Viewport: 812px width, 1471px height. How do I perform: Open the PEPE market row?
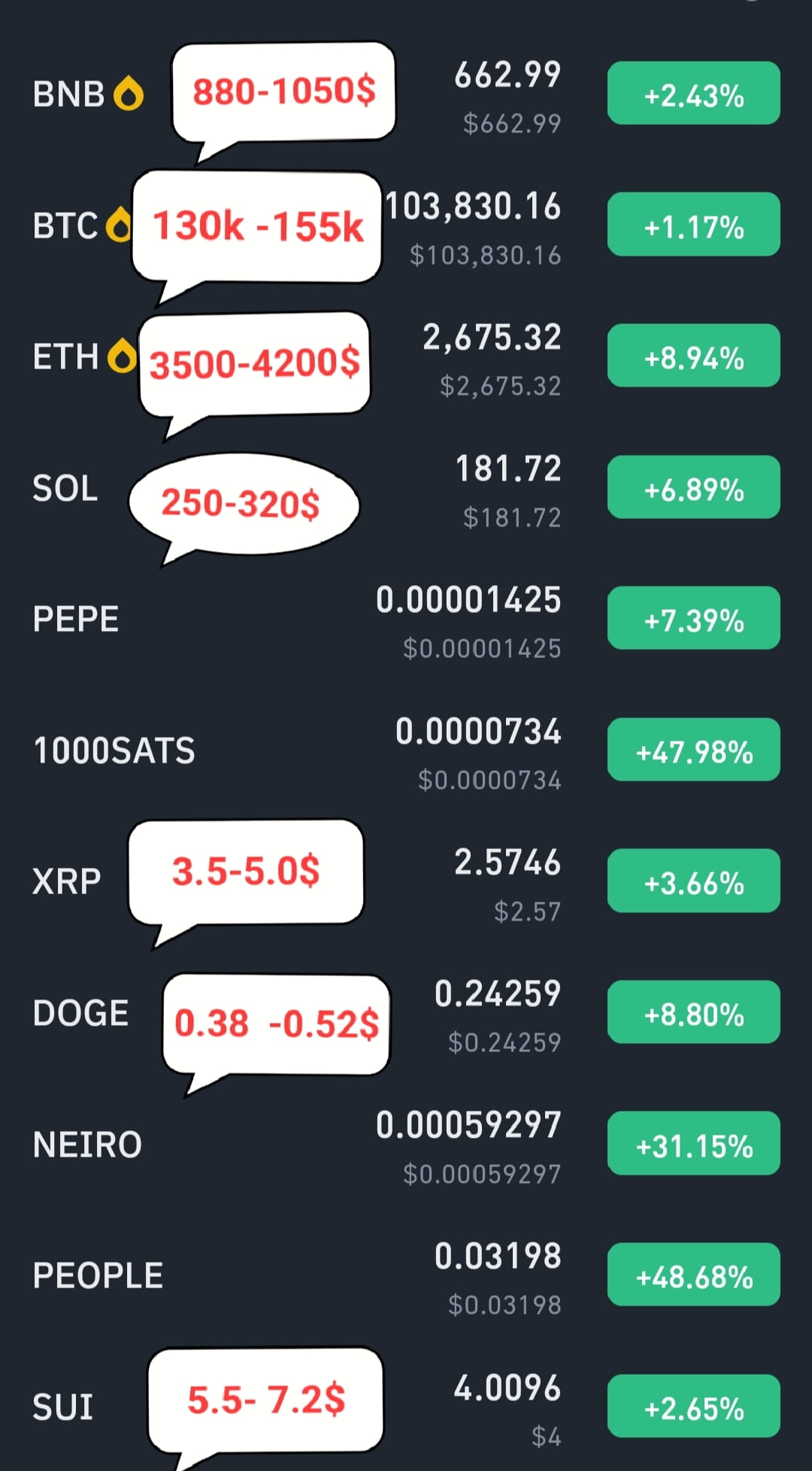pyautogui.click(x=406, y=618)
